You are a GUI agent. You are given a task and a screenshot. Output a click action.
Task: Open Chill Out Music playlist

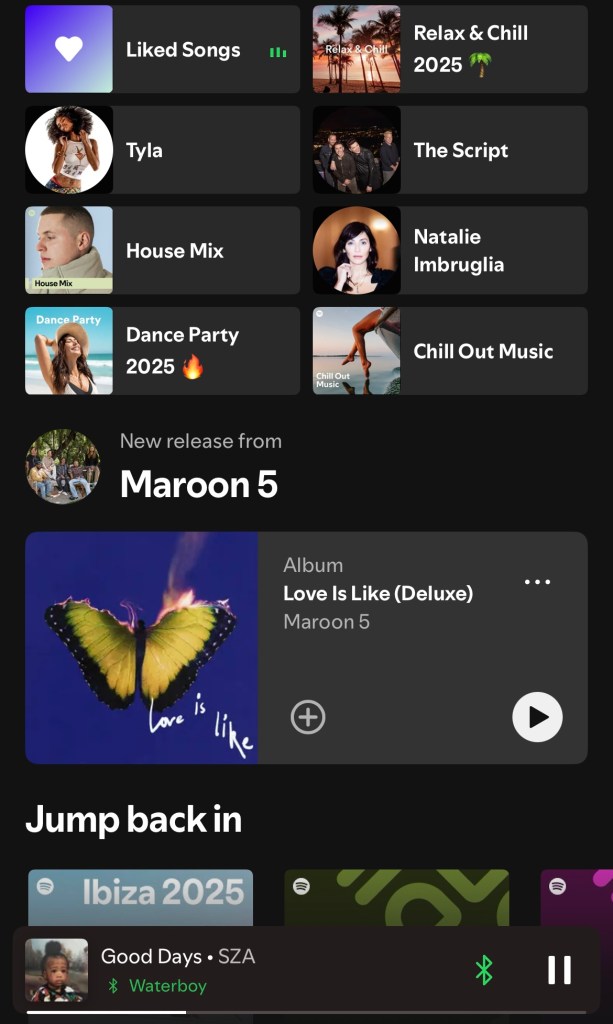coord(450,351)
